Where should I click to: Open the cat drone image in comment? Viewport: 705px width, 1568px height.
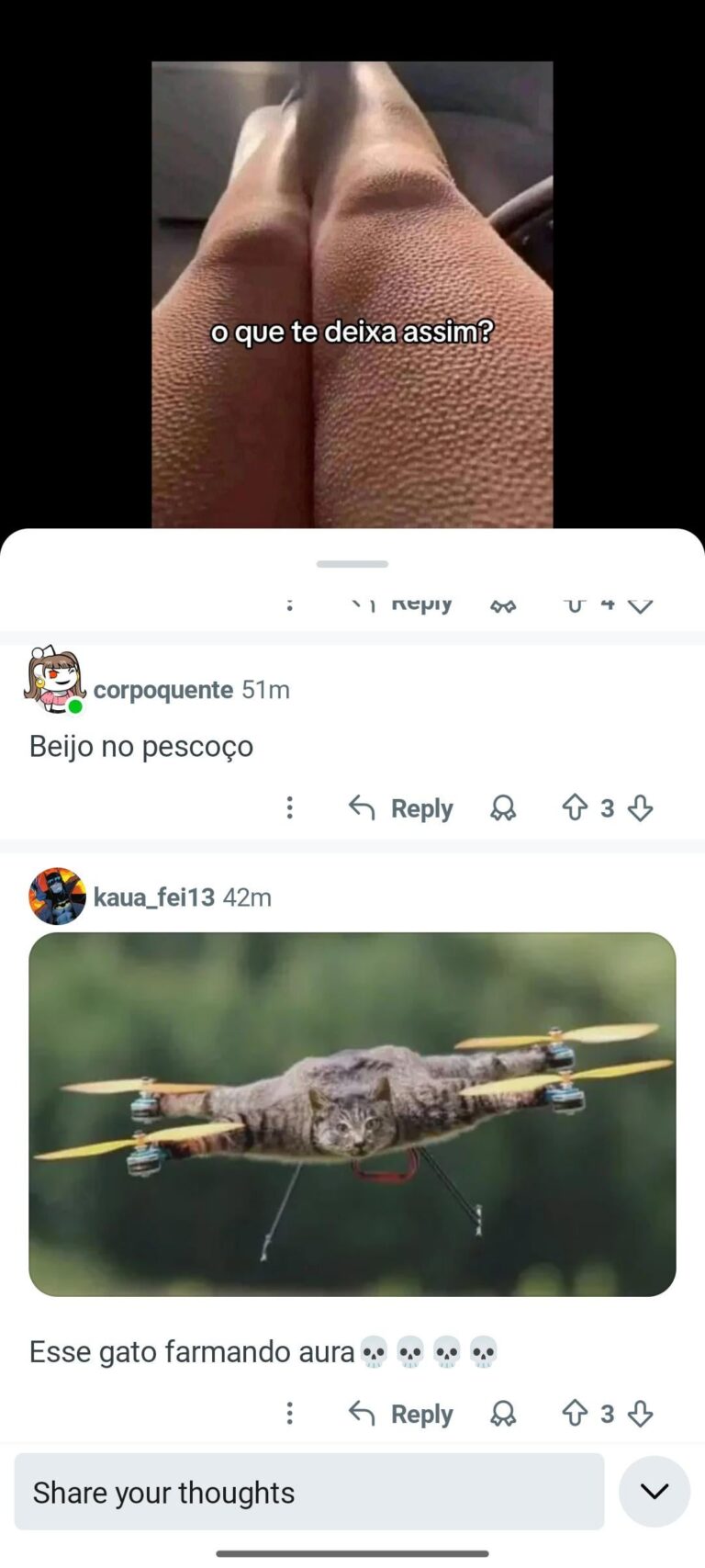click(x=352, y=1114)
